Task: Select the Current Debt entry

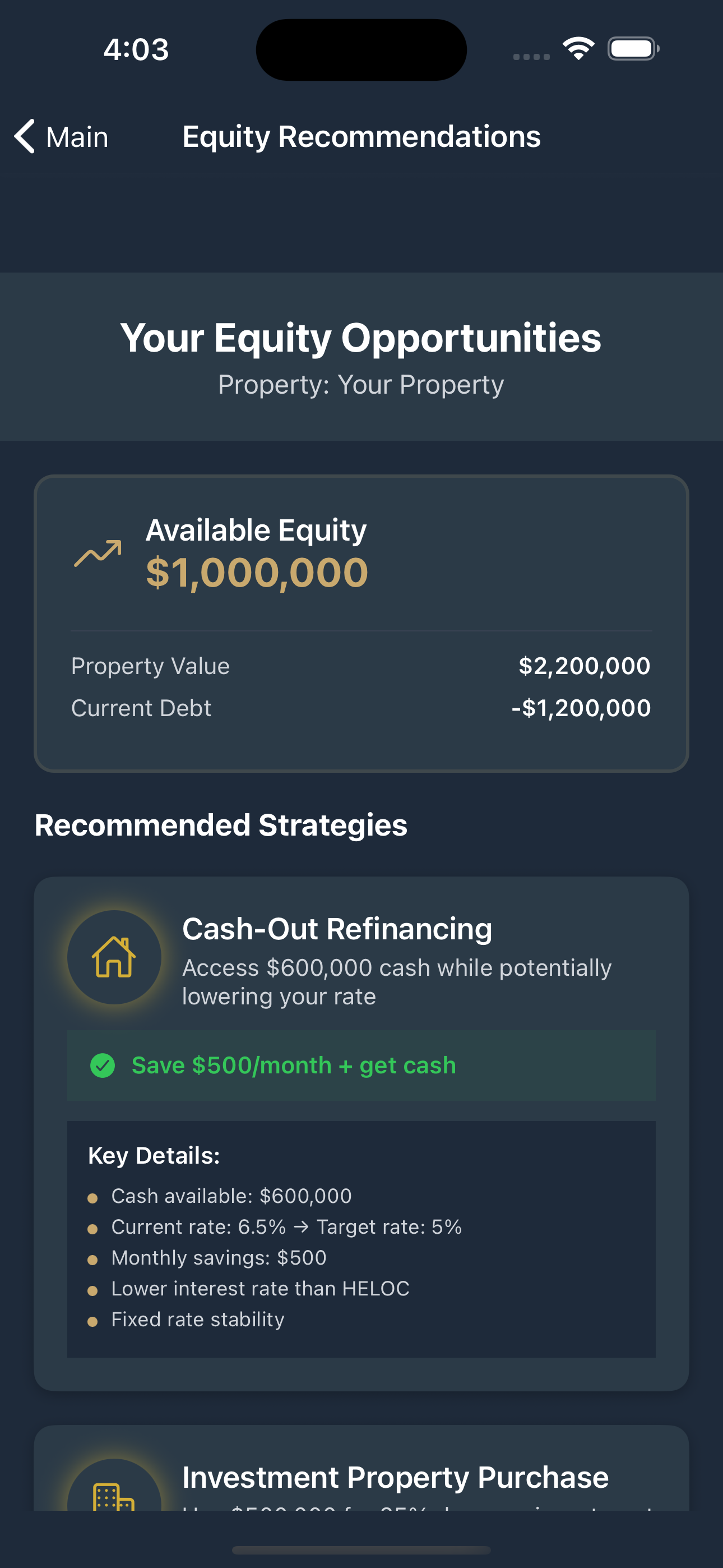Action: click(361, 707)
